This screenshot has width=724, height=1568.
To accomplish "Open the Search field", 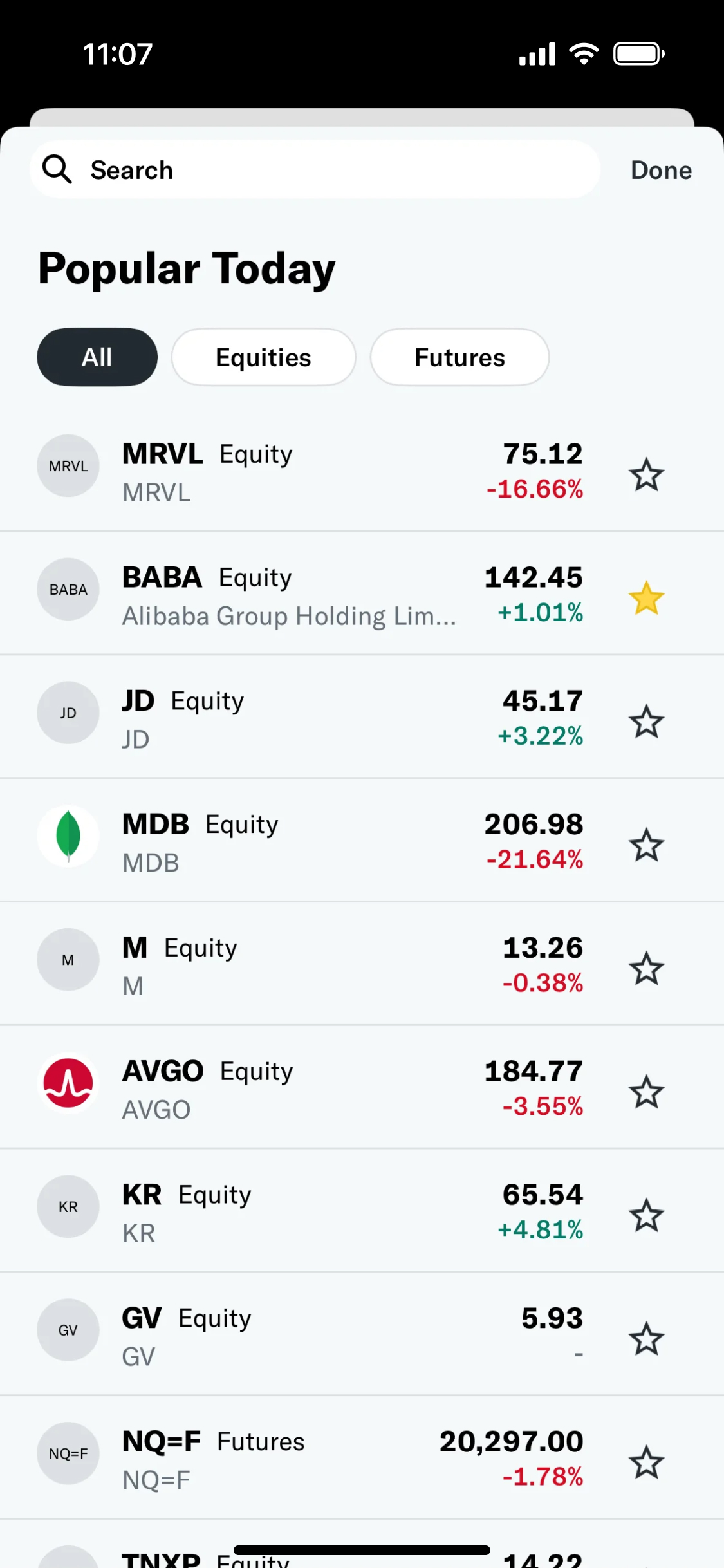I will (x=315, y=170).
